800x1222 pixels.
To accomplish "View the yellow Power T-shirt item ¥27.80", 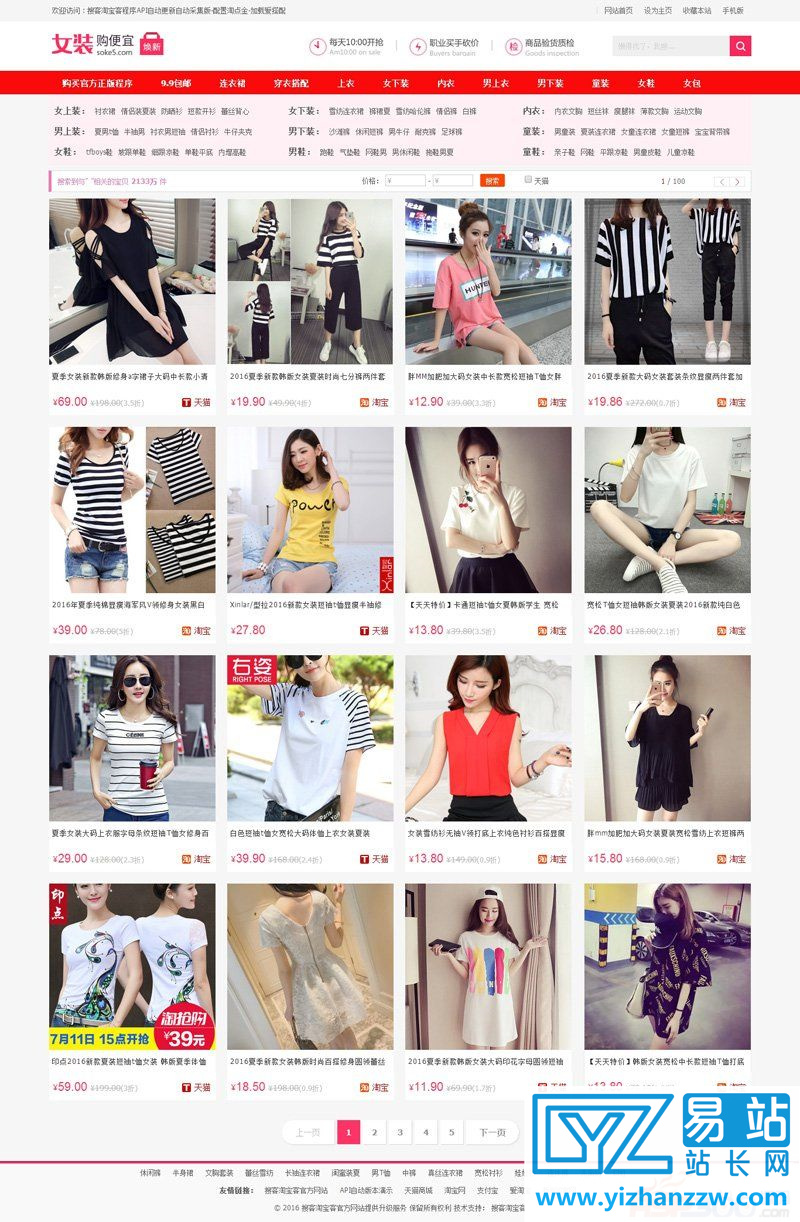I will [x=310, y=510].
